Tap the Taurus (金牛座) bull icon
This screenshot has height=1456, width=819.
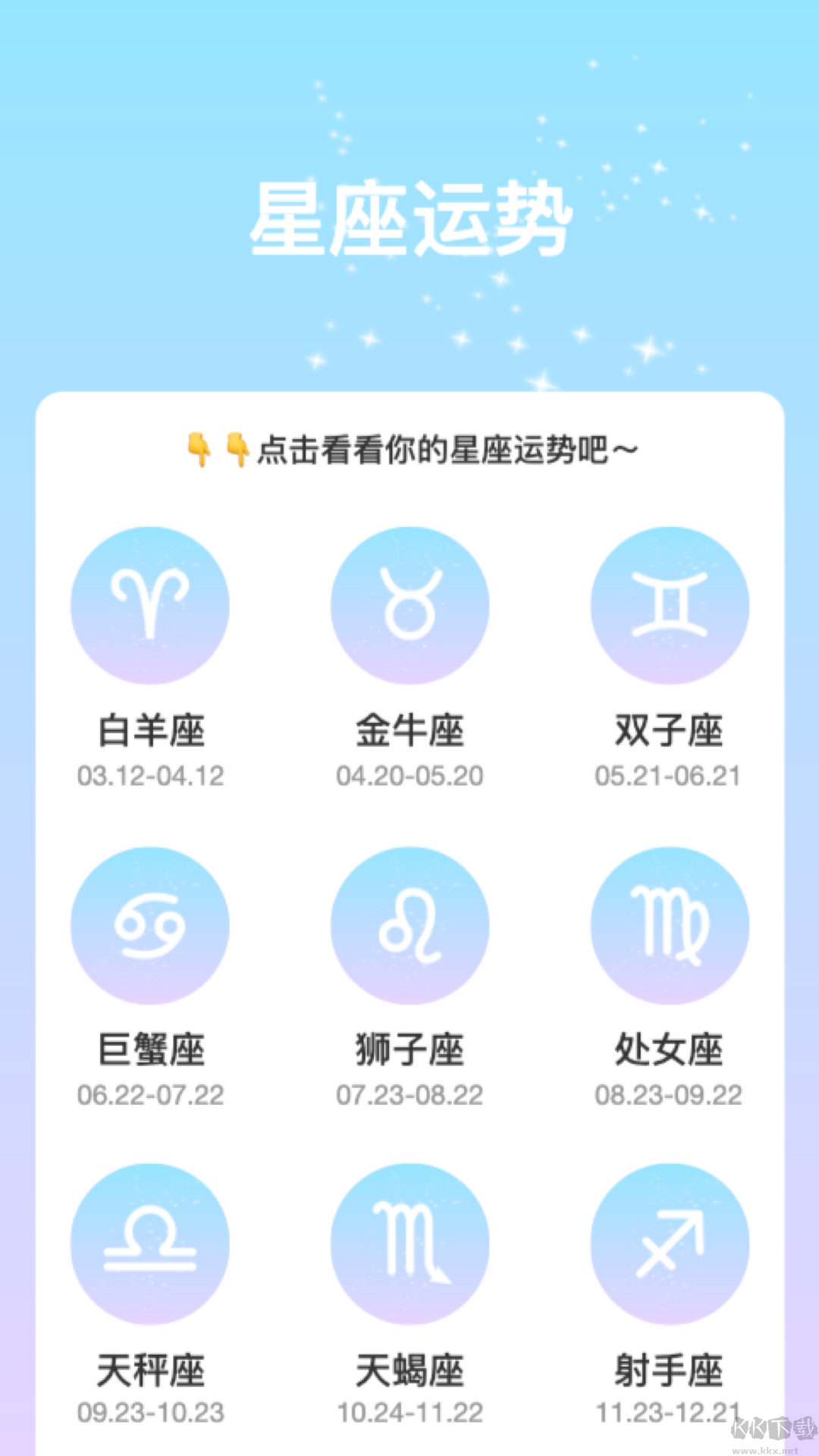coord(409,603)
